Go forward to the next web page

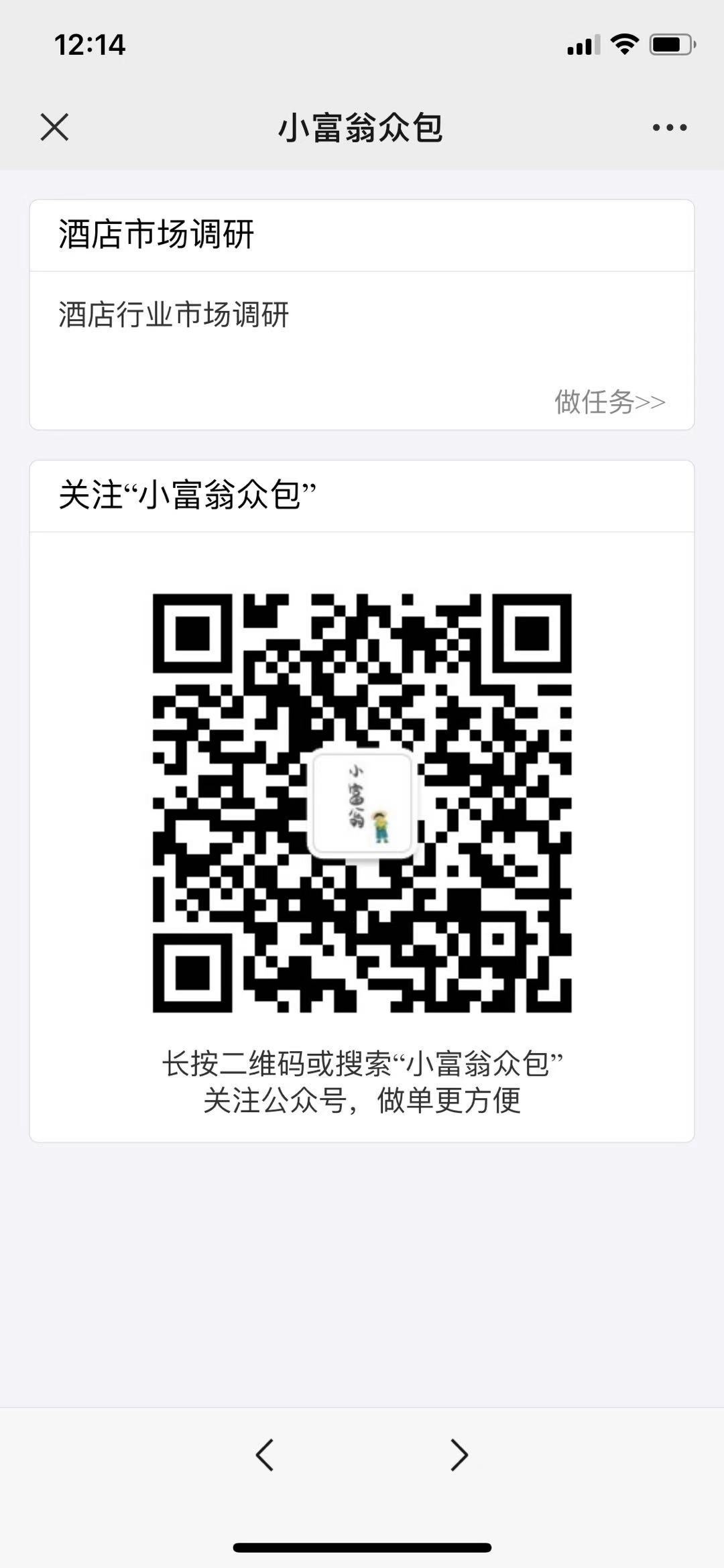[x=459, y=1455]
